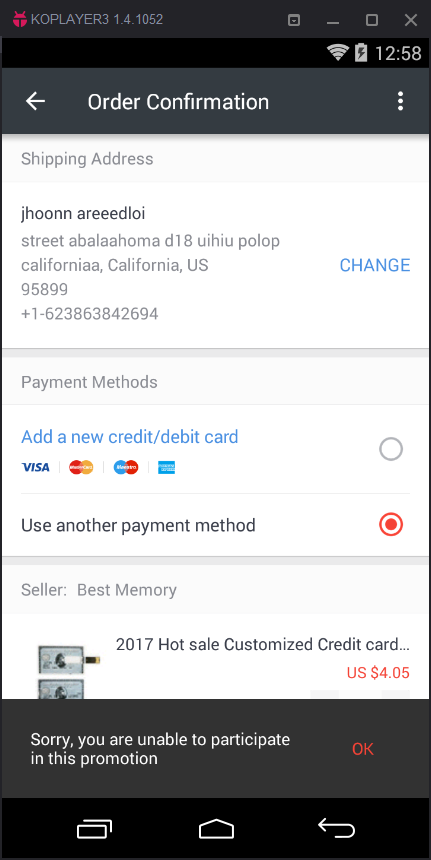This screenshot has width=431, height=860.
Task: Change the shipping address
Action: 375,265
